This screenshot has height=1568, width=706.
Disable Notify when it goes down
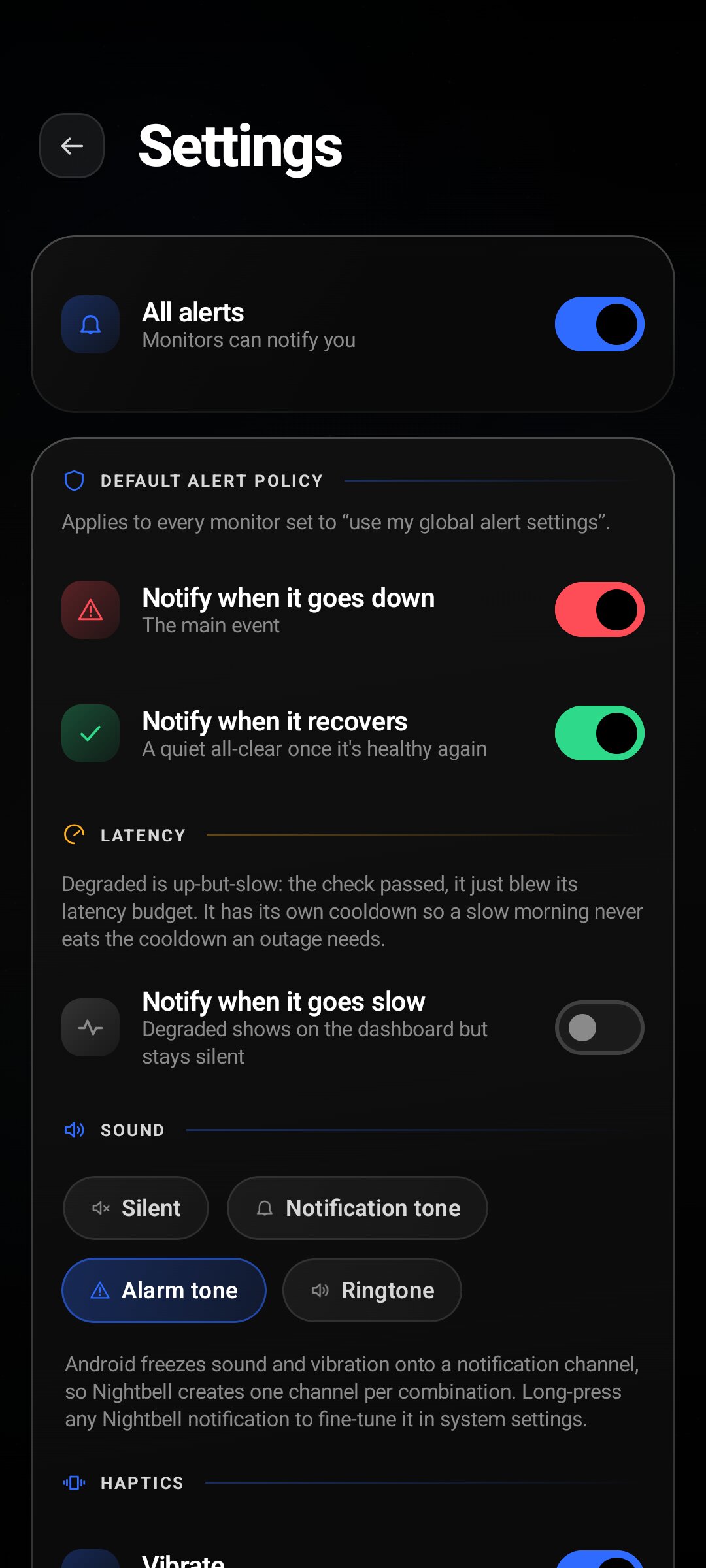pyautogui.click(x=599, y=610)
